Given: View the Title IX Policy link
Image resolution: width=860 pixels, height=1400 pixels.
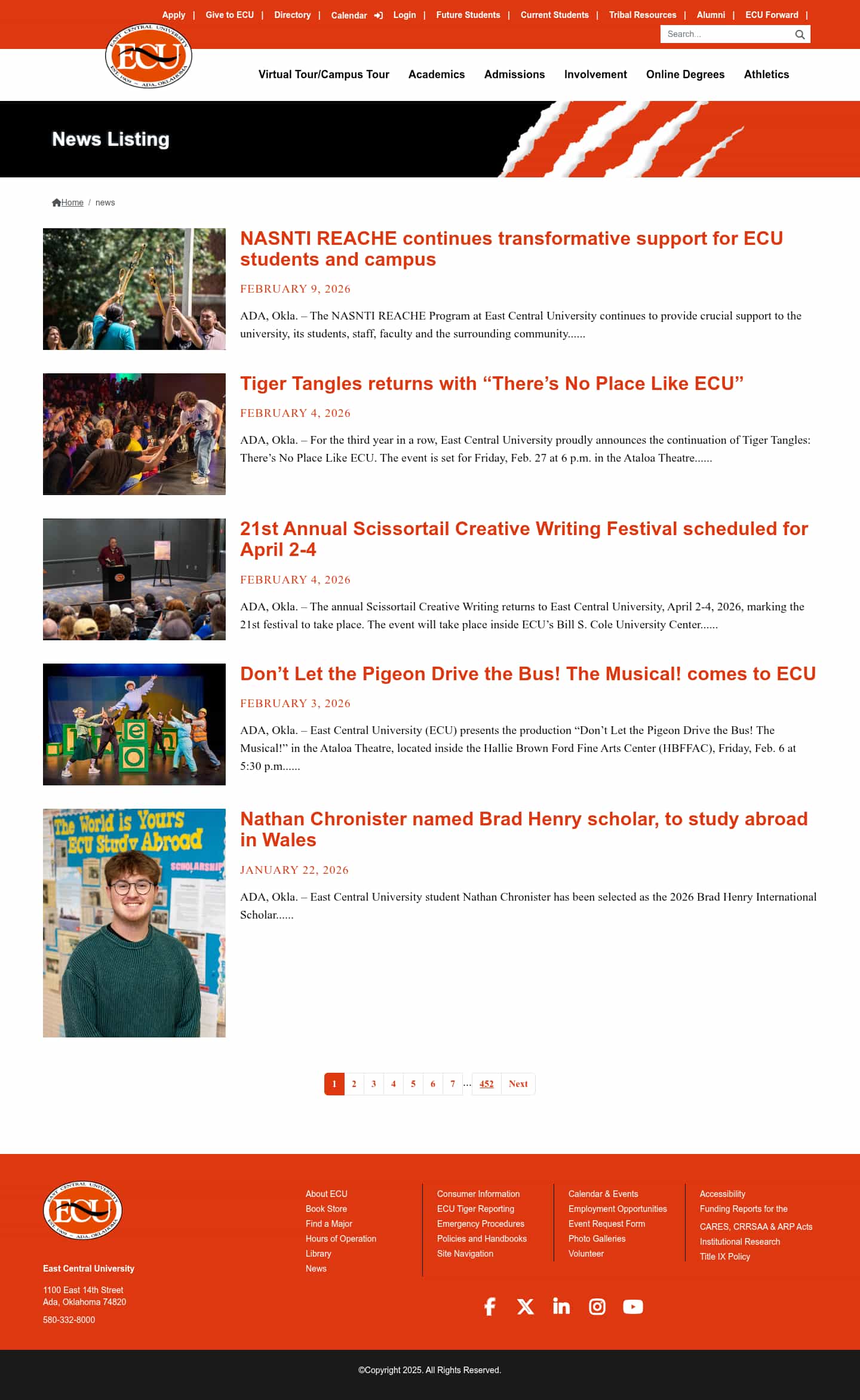Looking at the screenshot, I should click(x=724, y=1257).
